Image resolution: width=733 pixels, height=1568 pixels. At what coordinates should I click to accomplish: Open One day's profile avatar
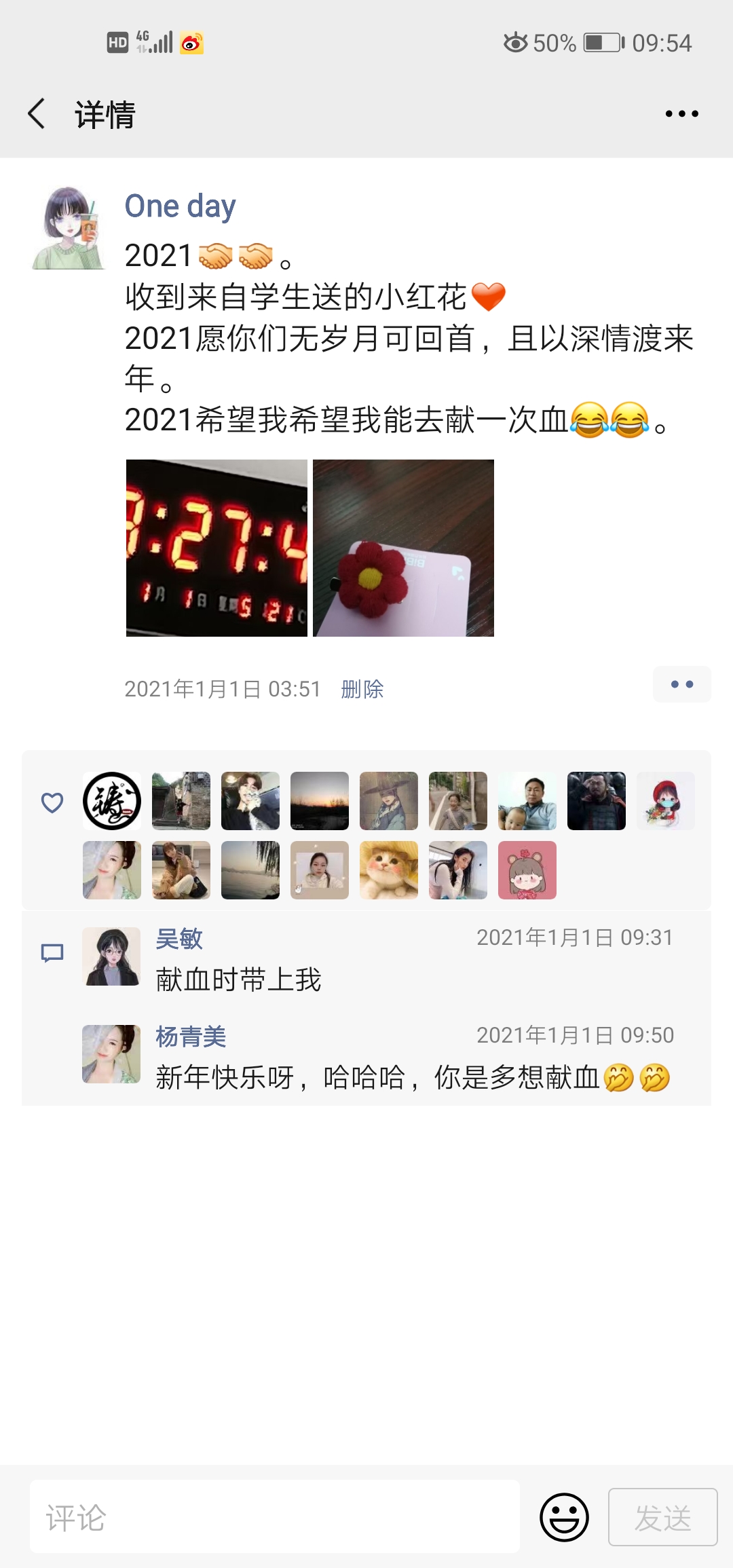coord(69,227)
